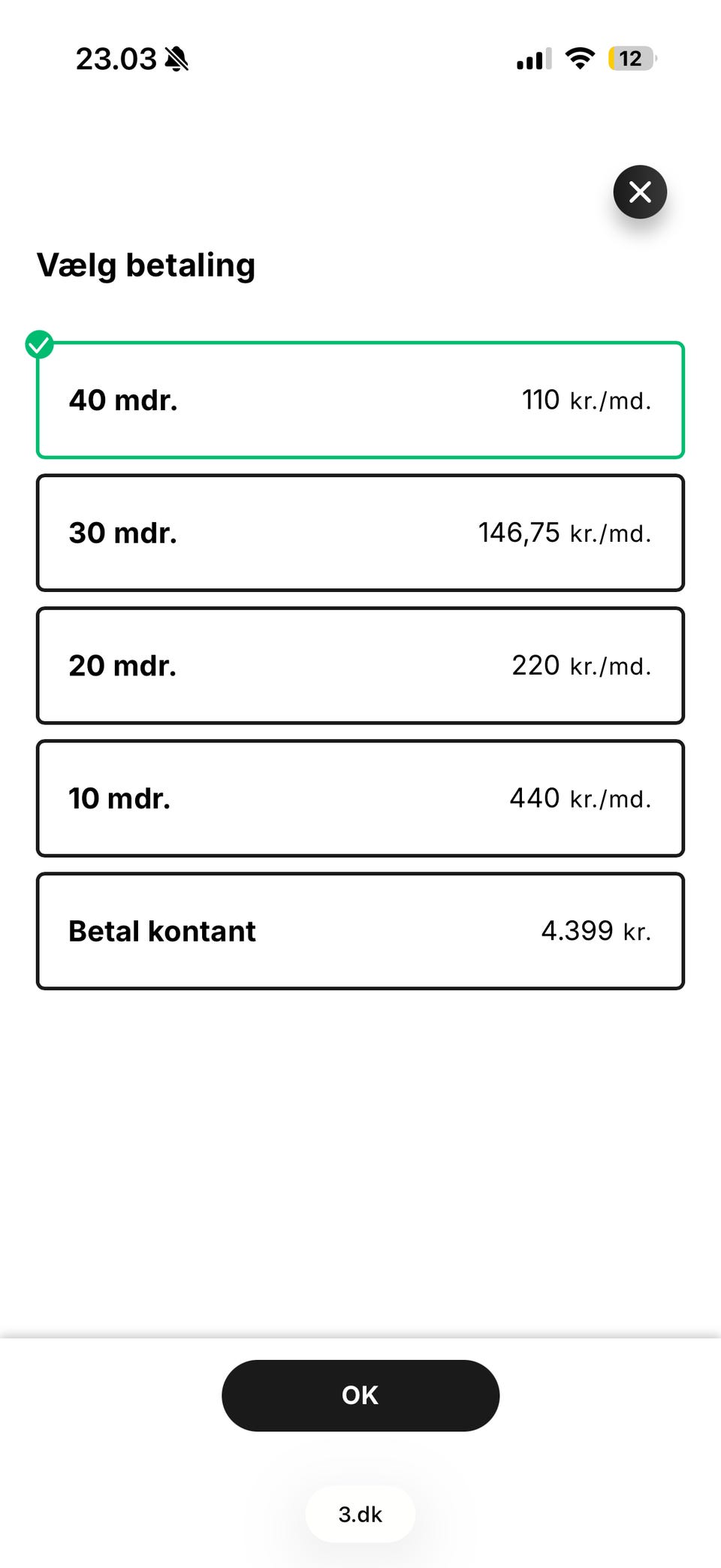The image size is (721, 1568).
Task: Select the 40 mdr. payment plan
Action: pyautogui.click(x=360, y=400)
